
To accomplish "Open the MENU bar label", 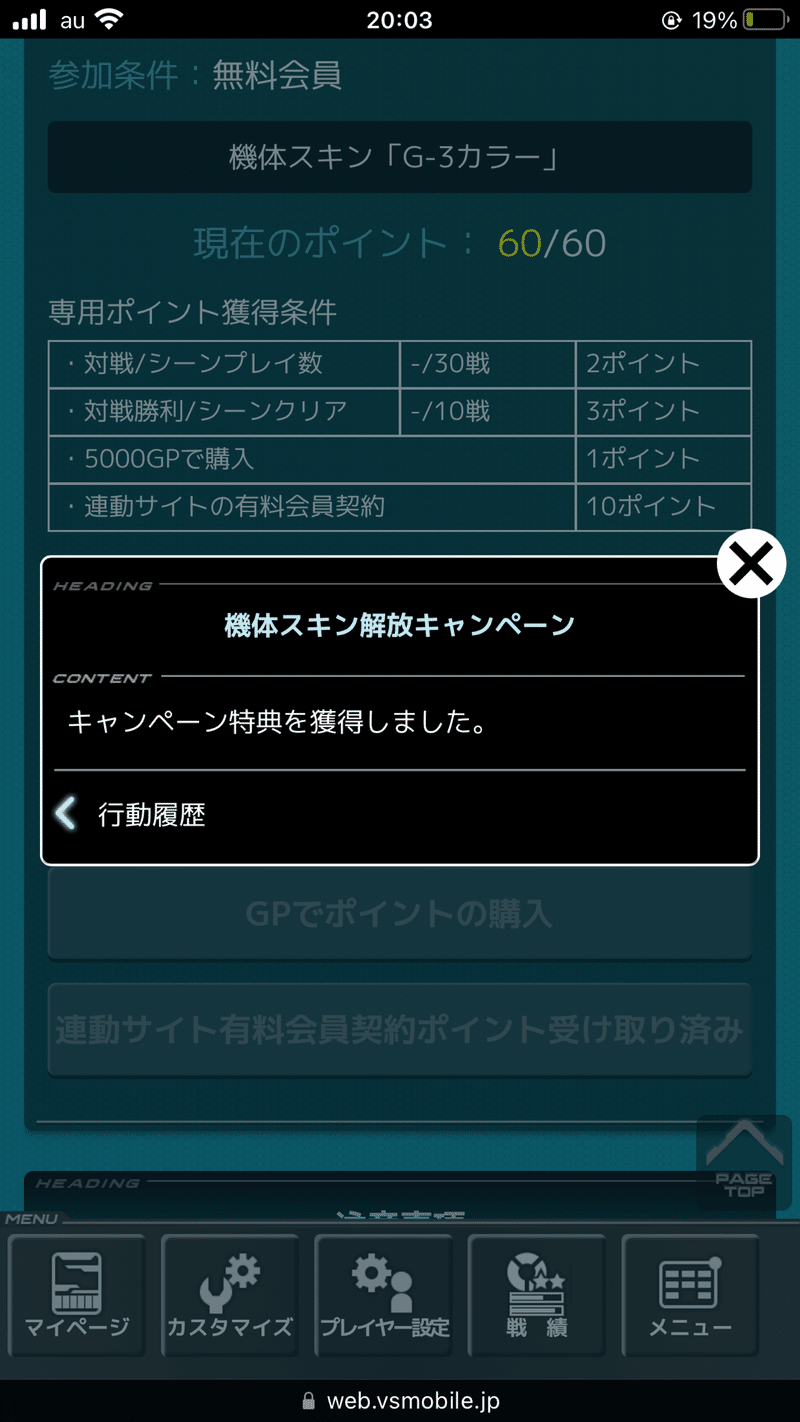I will click(30, 1219).
